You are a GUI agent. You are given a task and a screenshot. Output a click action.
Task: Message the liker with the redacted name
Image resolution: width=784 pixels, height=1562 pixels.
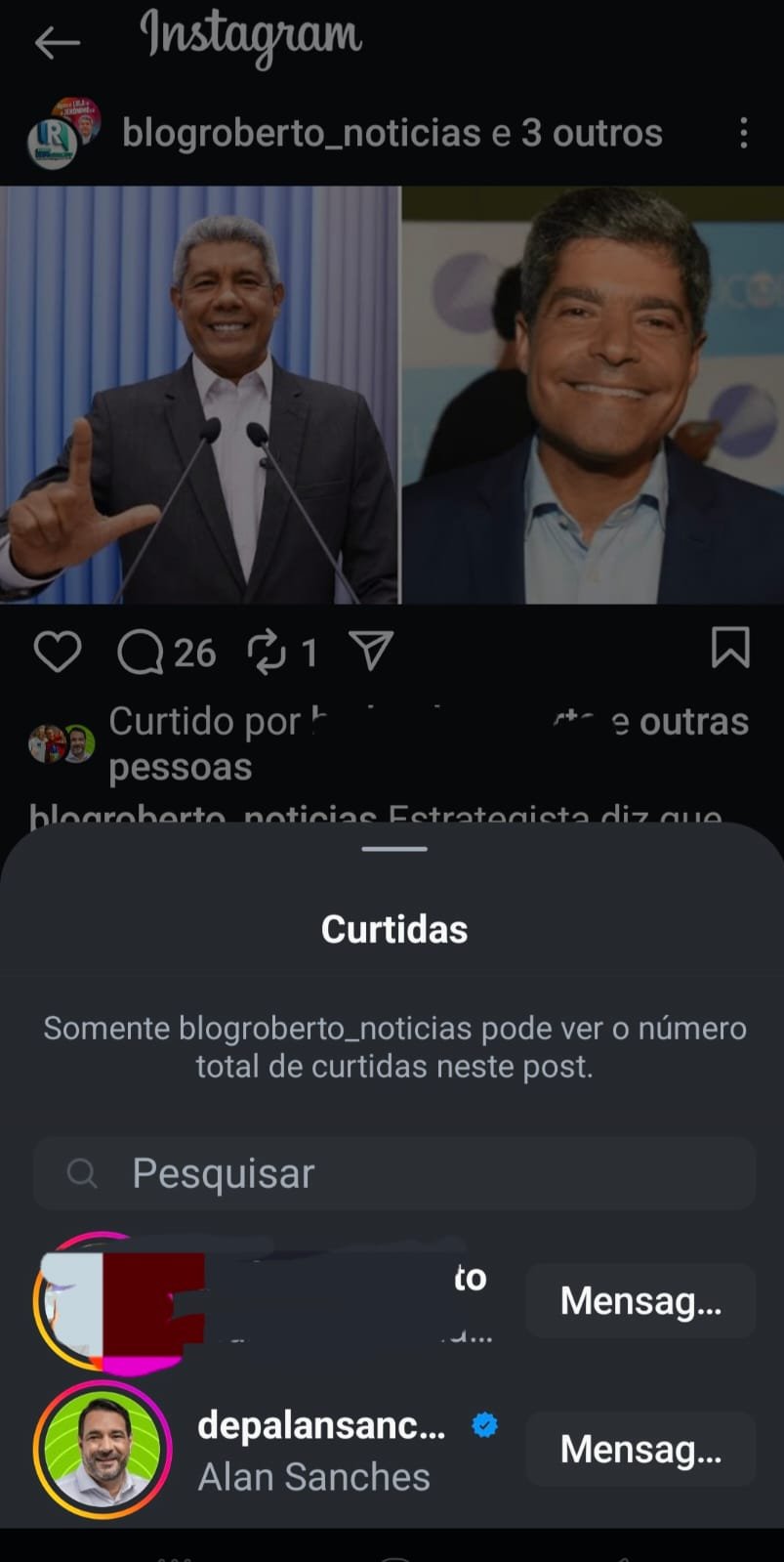pos(640,1300)
